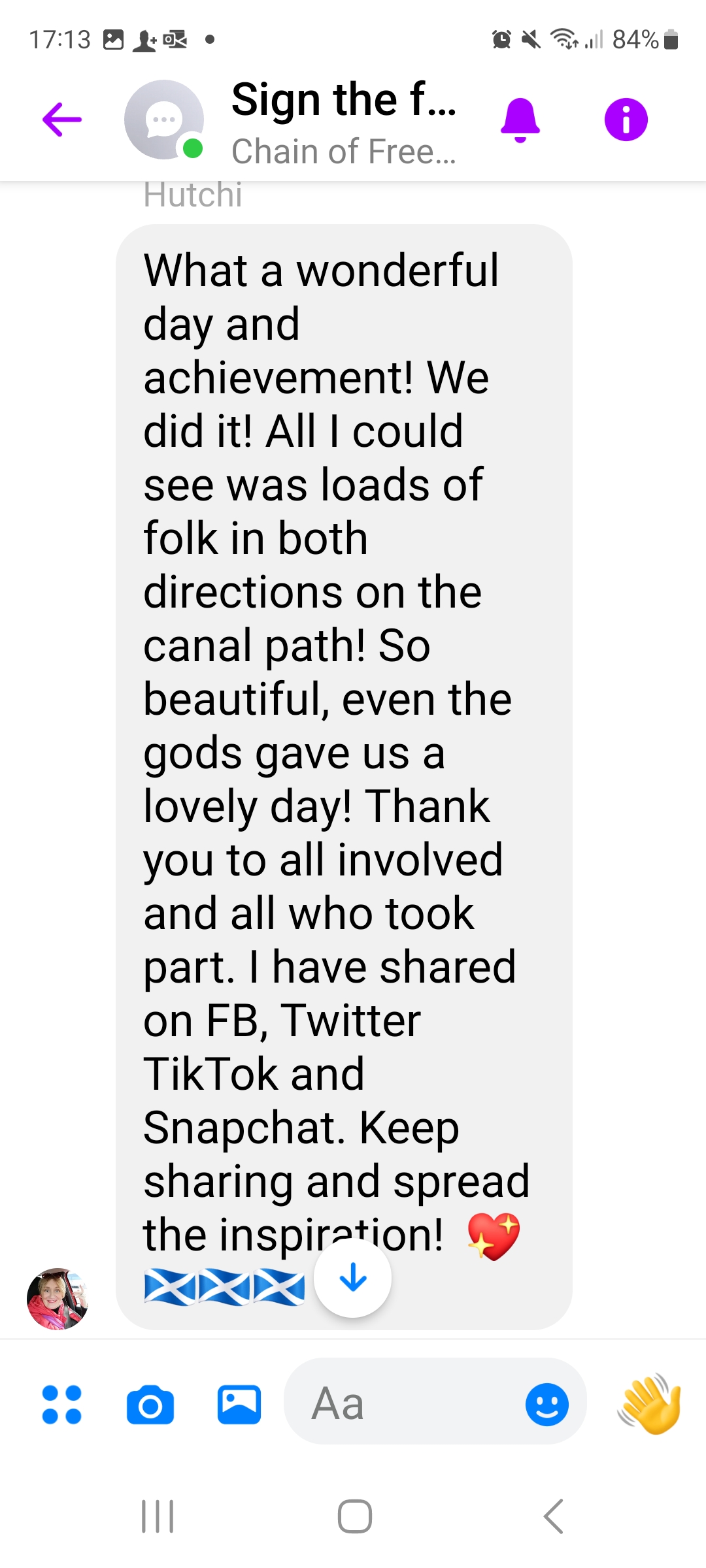706x1568 pixels.
Task: Go to the home screen
Action: coord(354,1516)
